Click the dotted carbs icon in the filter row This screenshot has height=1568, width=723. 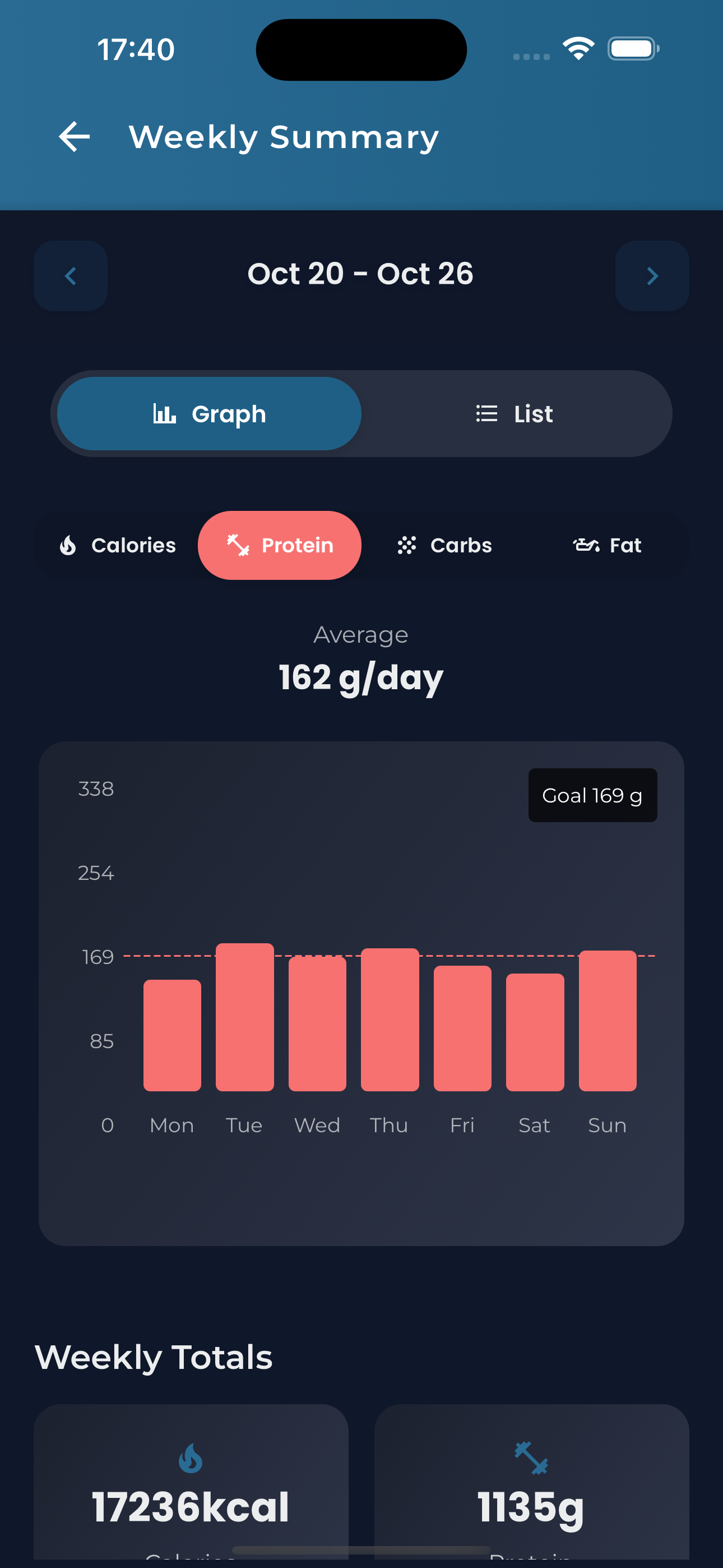407,545
